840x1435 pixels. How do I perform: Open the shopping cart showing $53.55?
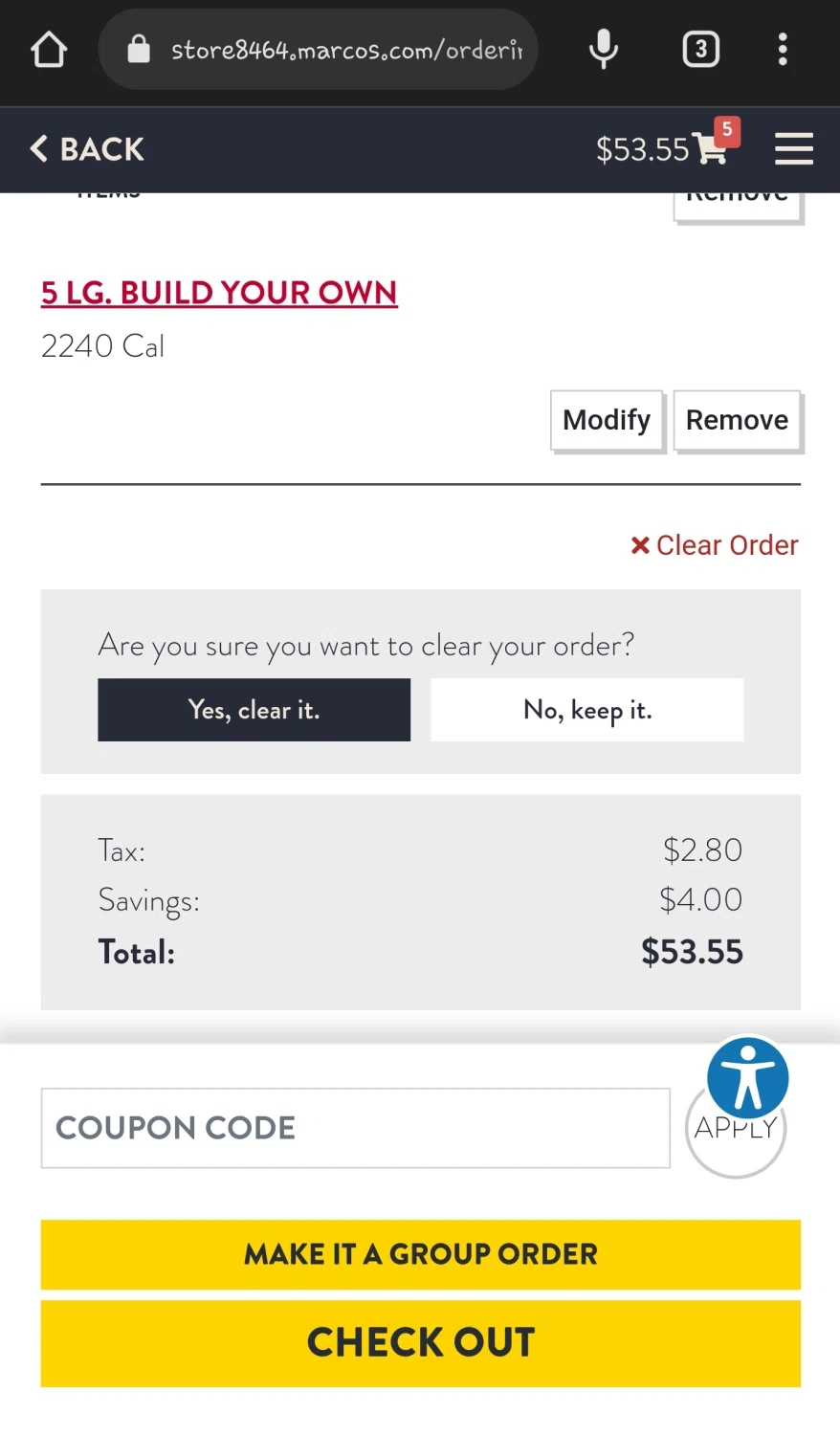667,148
